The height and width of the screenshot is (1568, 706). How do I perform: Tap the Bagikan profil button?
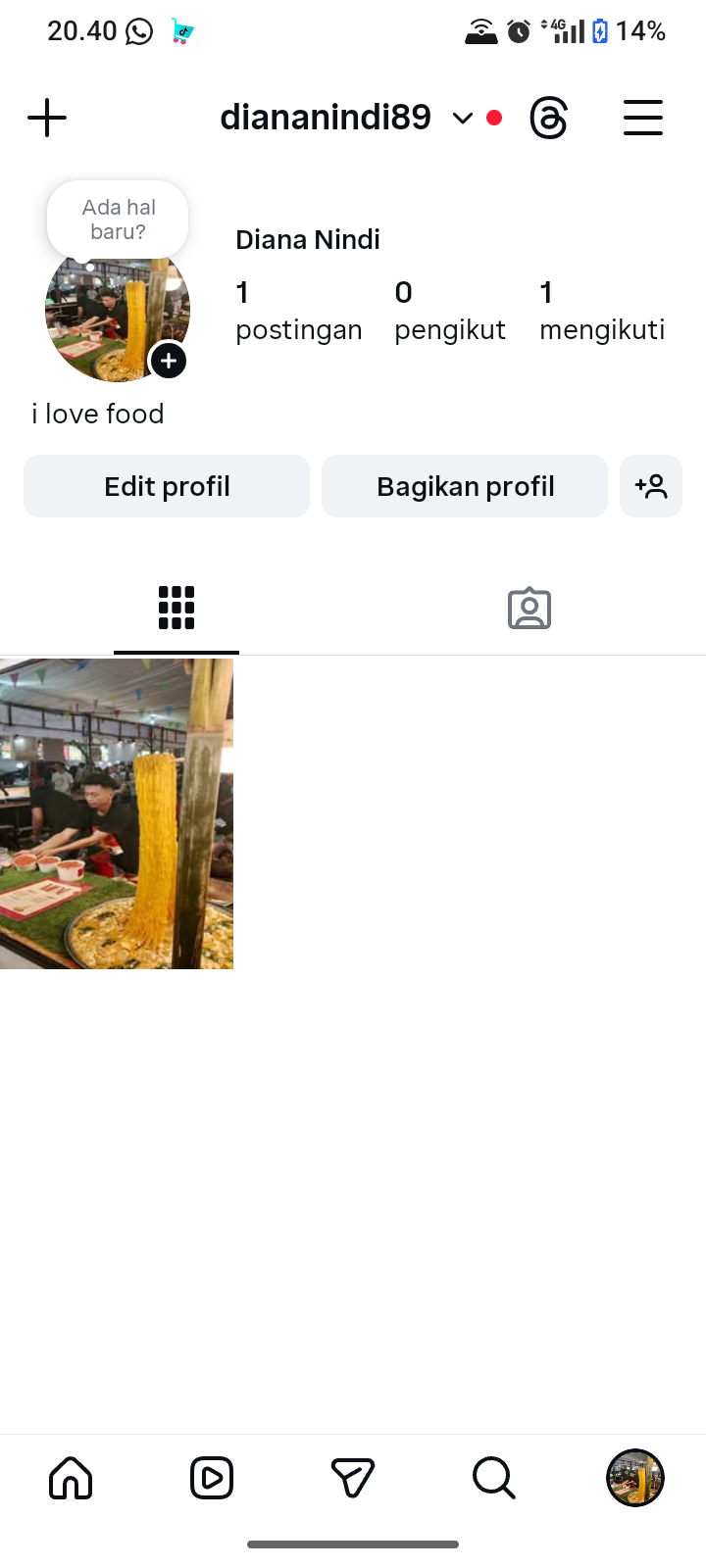tap(465, 486)
